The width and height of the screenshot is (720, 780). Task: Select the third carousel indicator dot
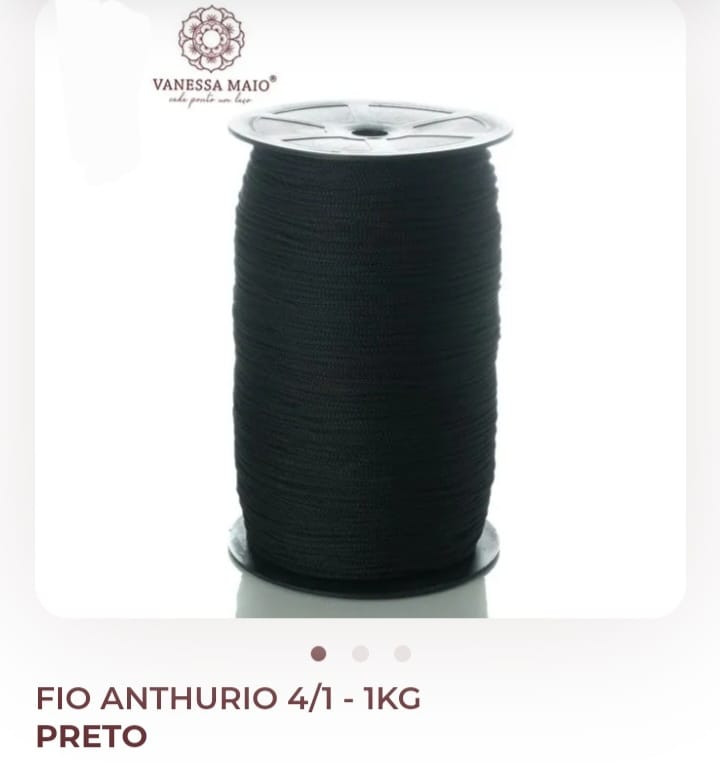(x=402, y=654)
